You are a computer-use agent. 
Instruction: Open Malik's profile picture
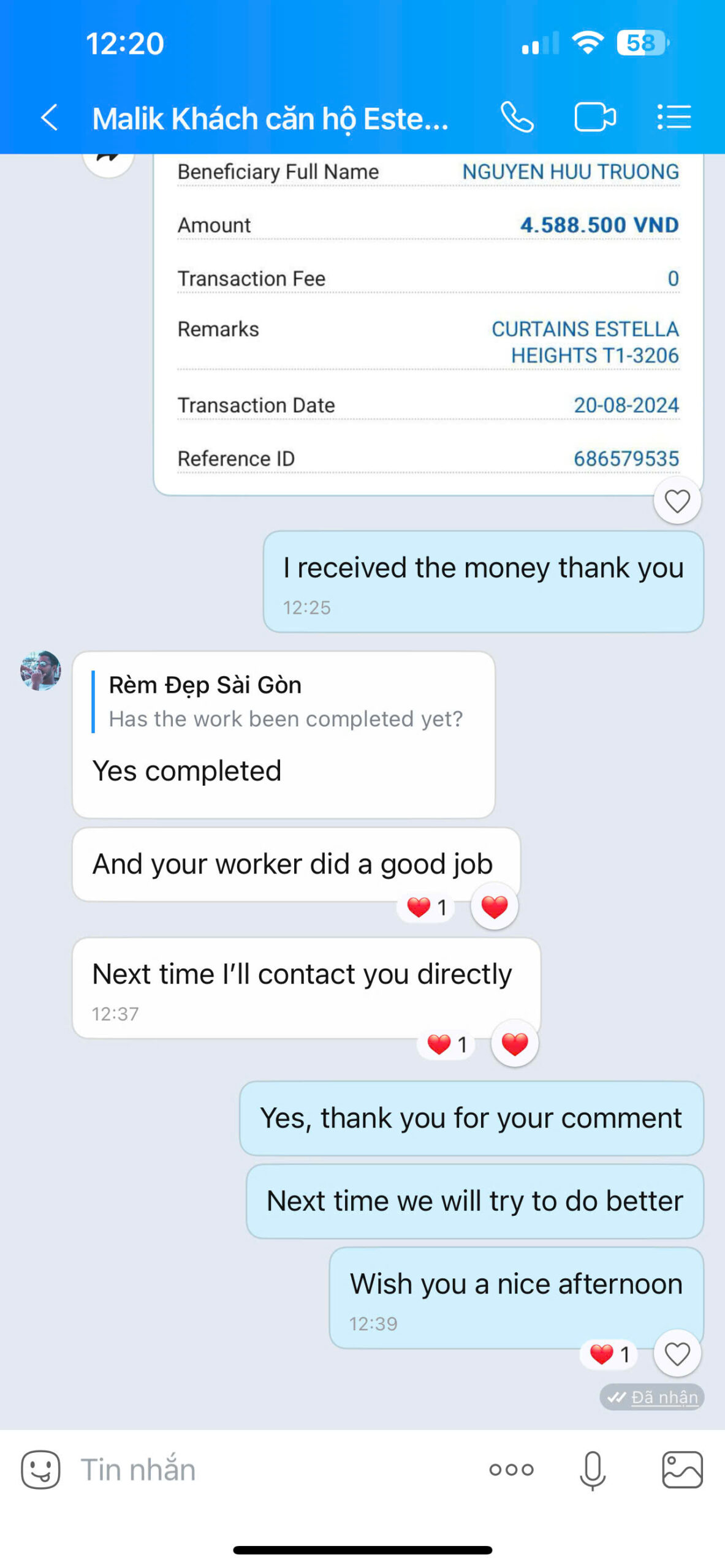click(x=40, y=671)
